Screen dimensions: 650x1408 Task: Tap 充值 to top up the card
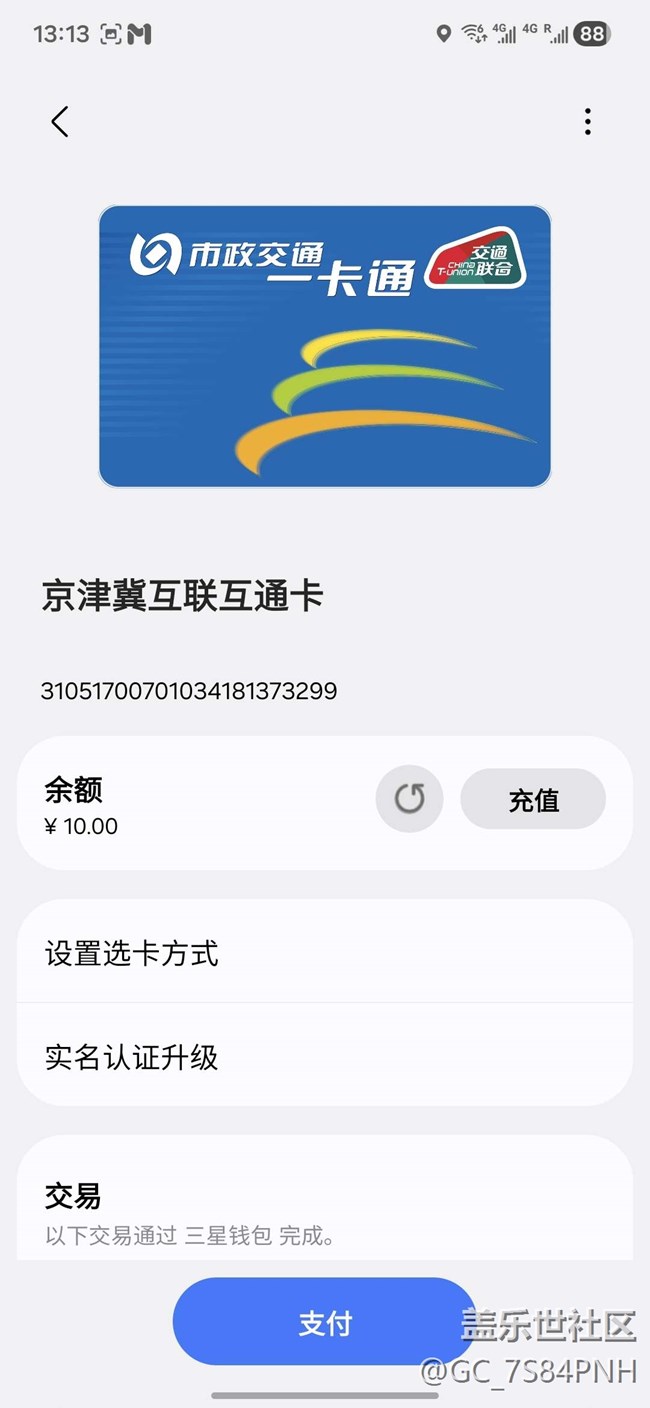tap(533, 800)
